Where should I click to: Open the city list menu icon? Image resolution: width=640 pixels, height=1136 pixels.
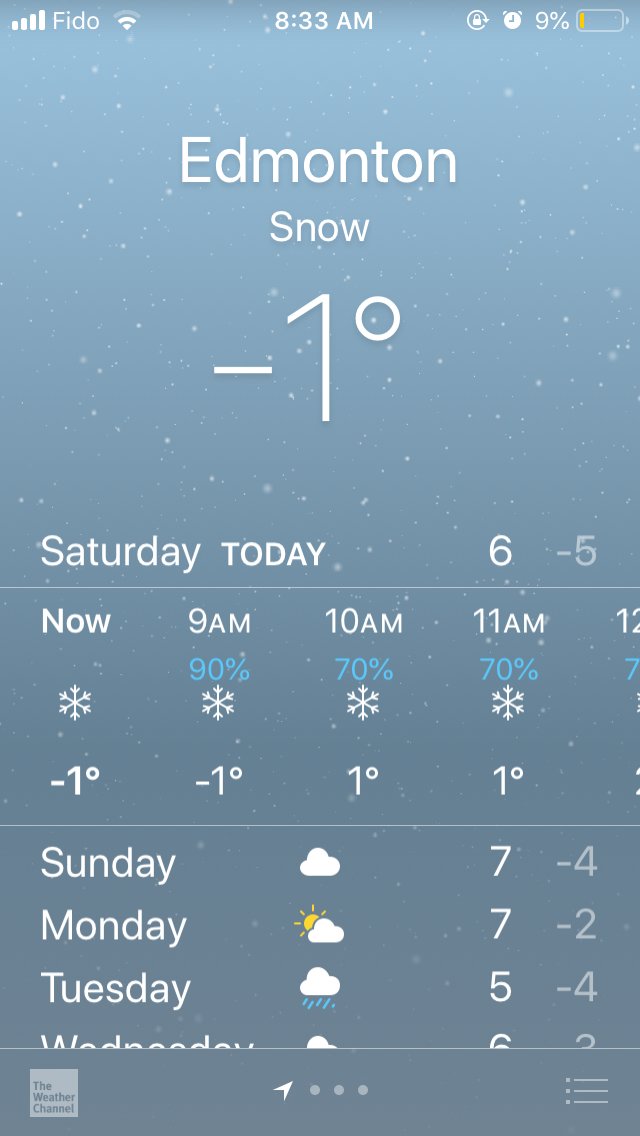tap(586, 1091)
